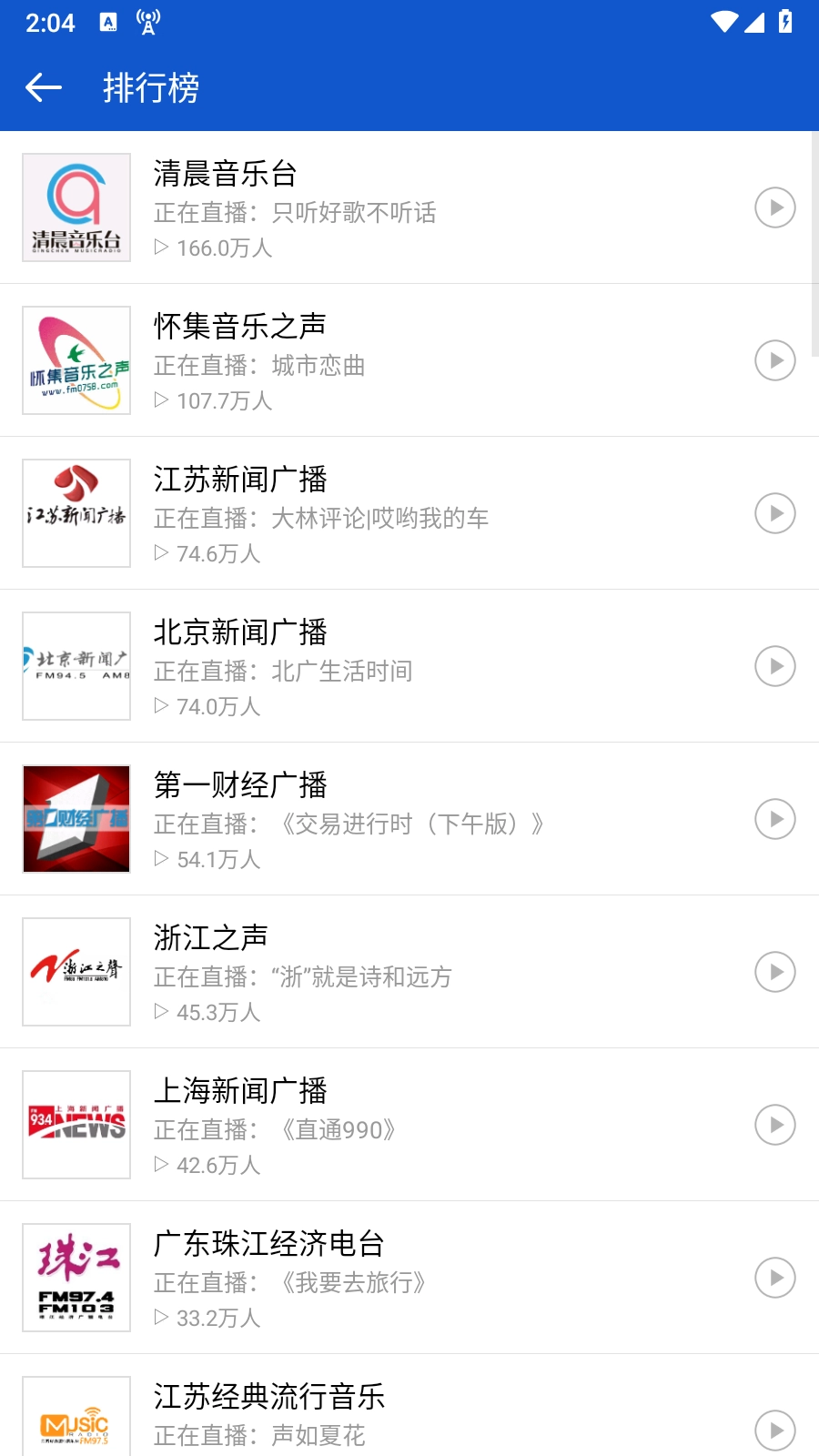Go back from the 排行榜 page
Viewport: 819px width, 1456px height.
coord(44,88)
